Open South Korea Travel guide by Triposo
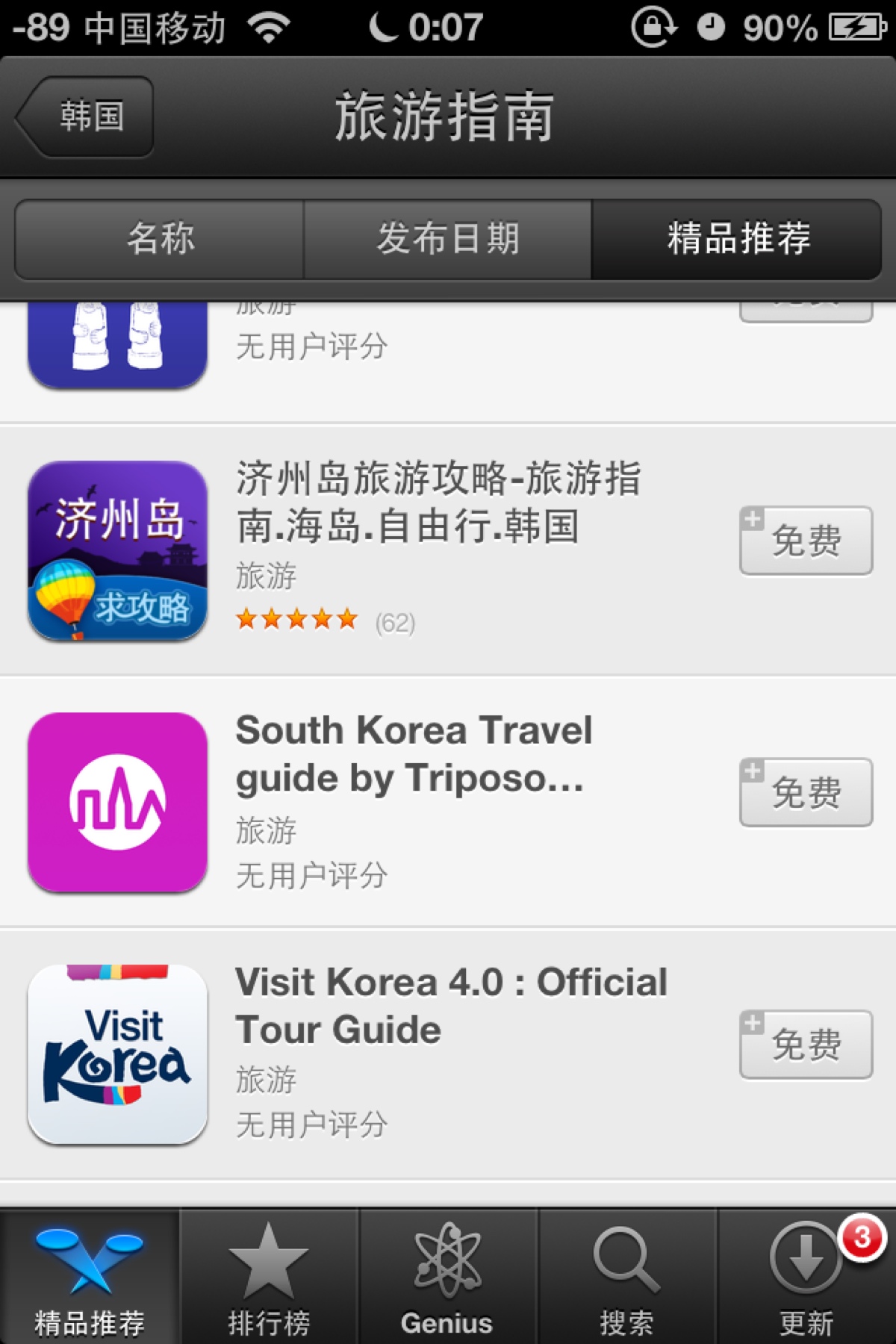 tap(448, 802)
